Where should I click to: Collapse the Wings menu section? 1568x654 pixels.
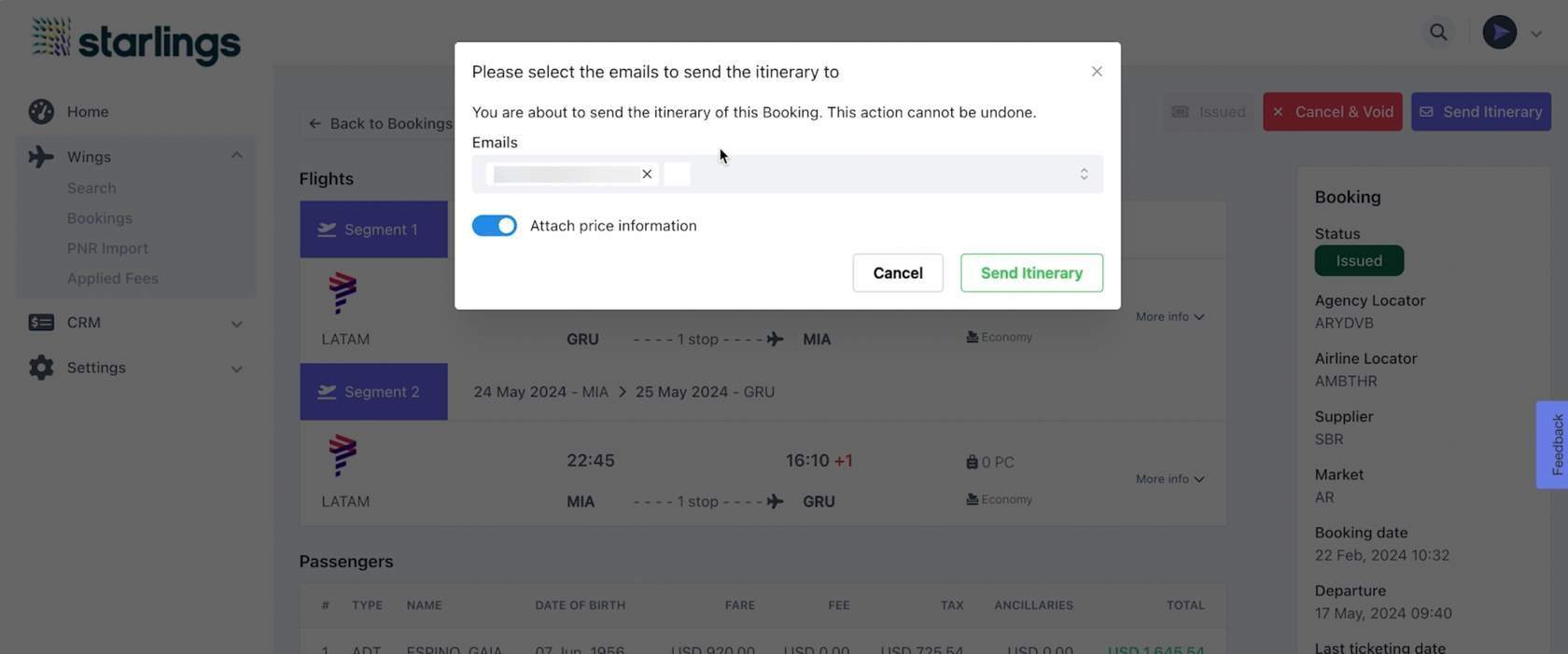[x=236, y=156]
